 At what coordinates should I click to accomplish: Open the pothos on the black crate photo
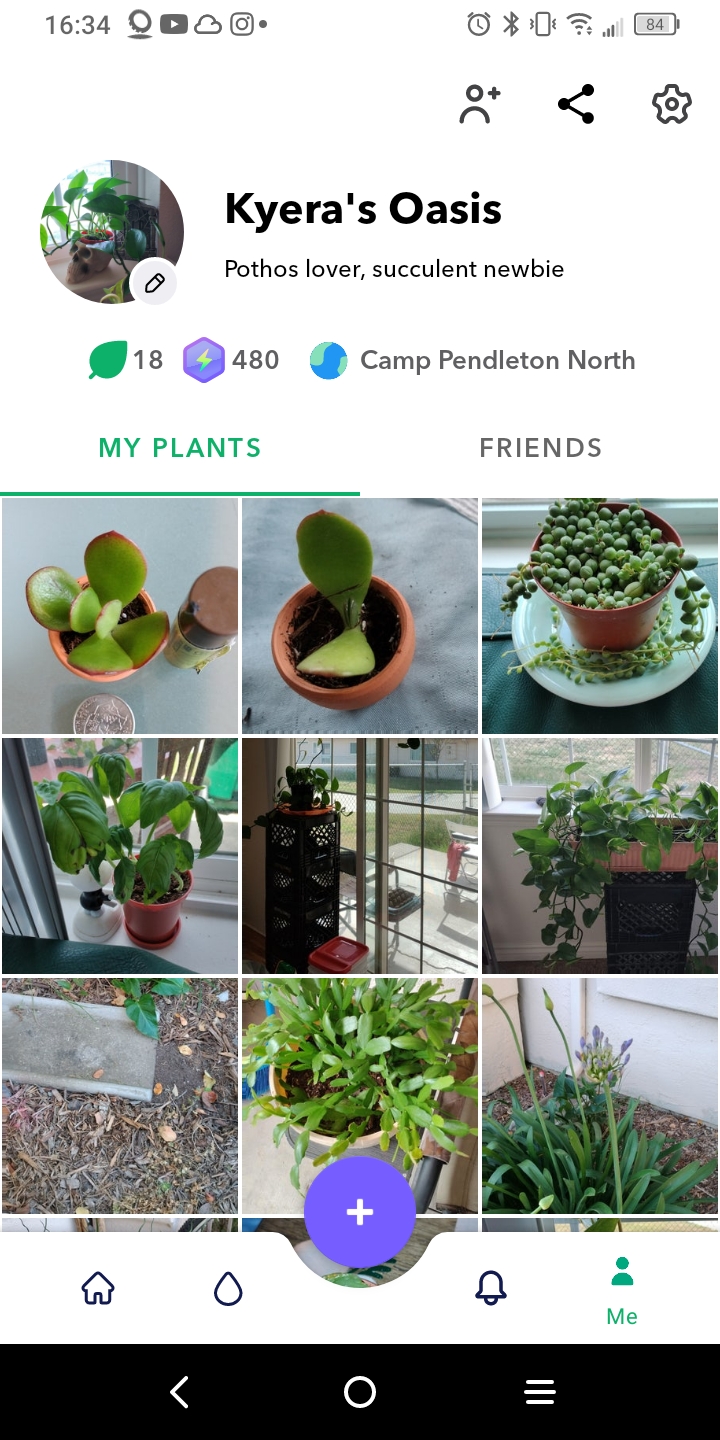coord(600,856)
